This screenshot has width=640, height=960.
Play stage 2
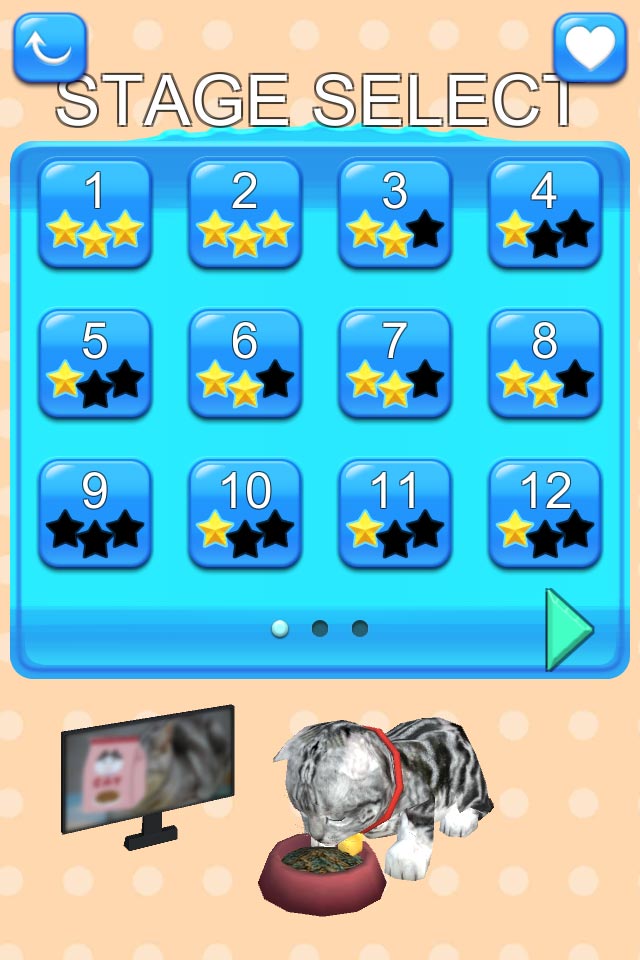[245, 213]
